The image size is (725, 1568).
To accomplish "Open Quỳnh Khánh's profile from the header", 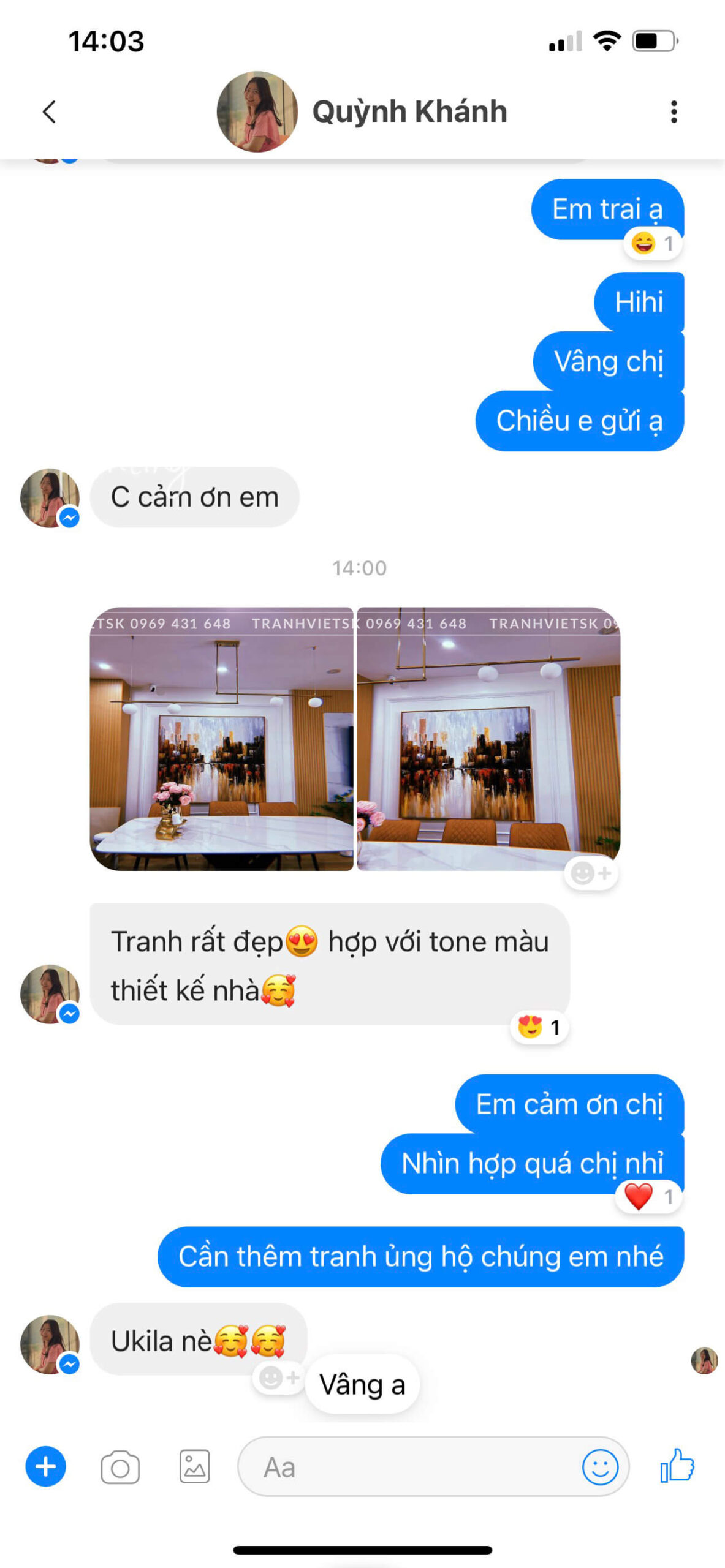I will pyautogui.click(x=362, y=111).
